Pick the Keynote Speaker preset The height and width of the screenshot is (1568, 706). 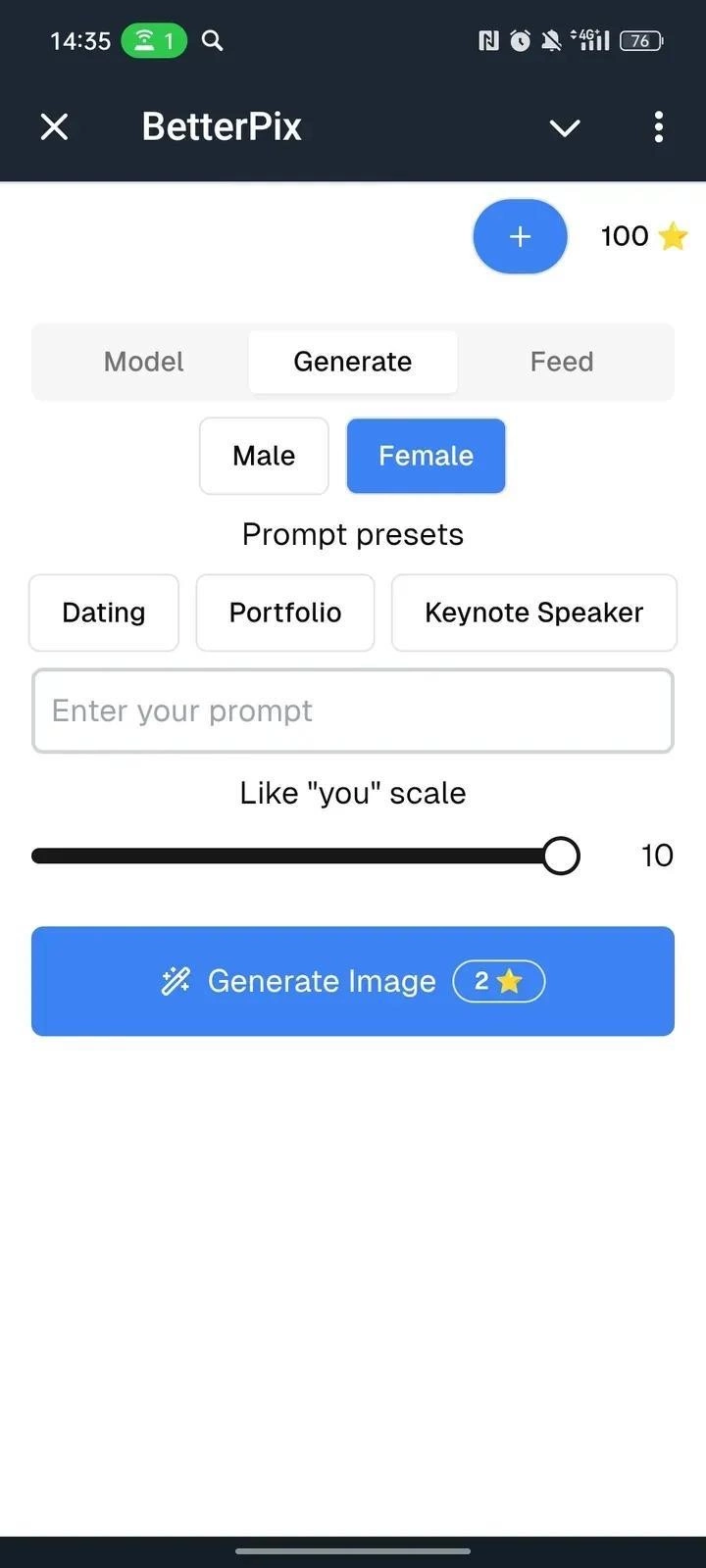coord(533,612)
